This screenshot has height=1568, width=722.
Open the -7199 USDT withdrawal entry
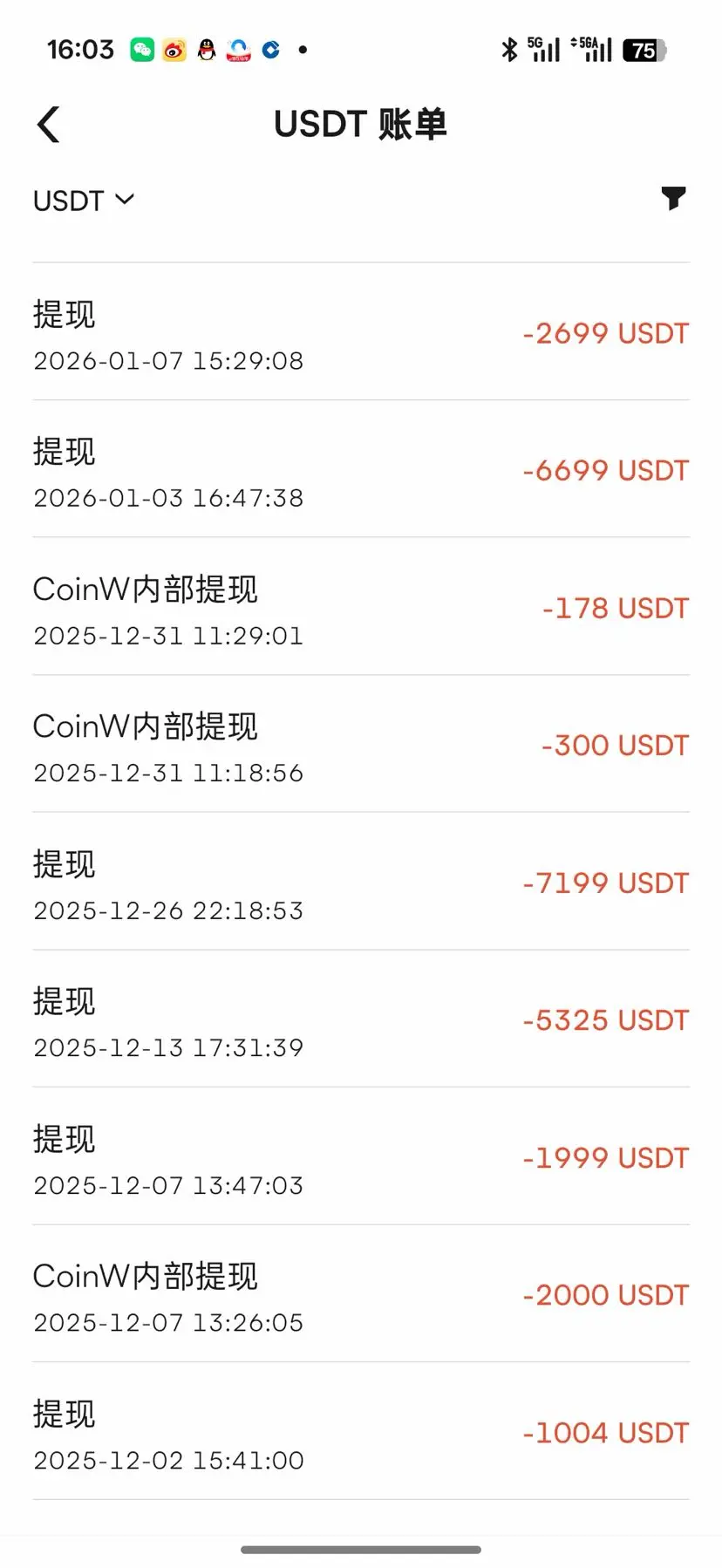pyautogui.click(x=361, y=883)
